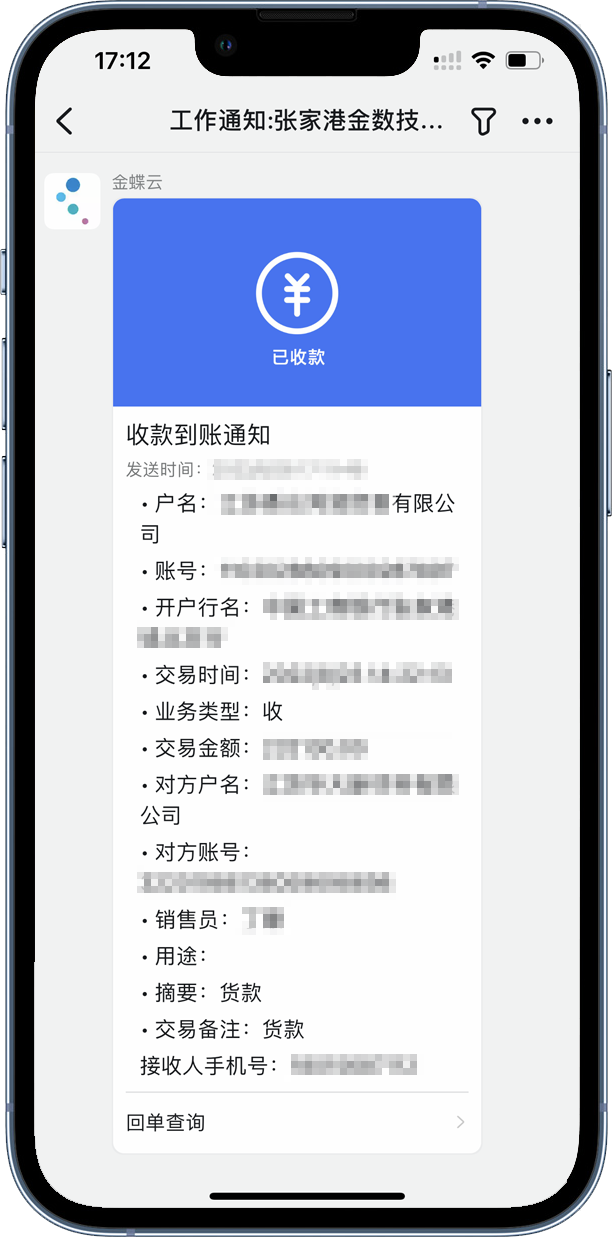The height and width of the screenshot is (1237, 612).
Task: Tap the 金蝶云 sender avatar
Action: pos(72,201)
